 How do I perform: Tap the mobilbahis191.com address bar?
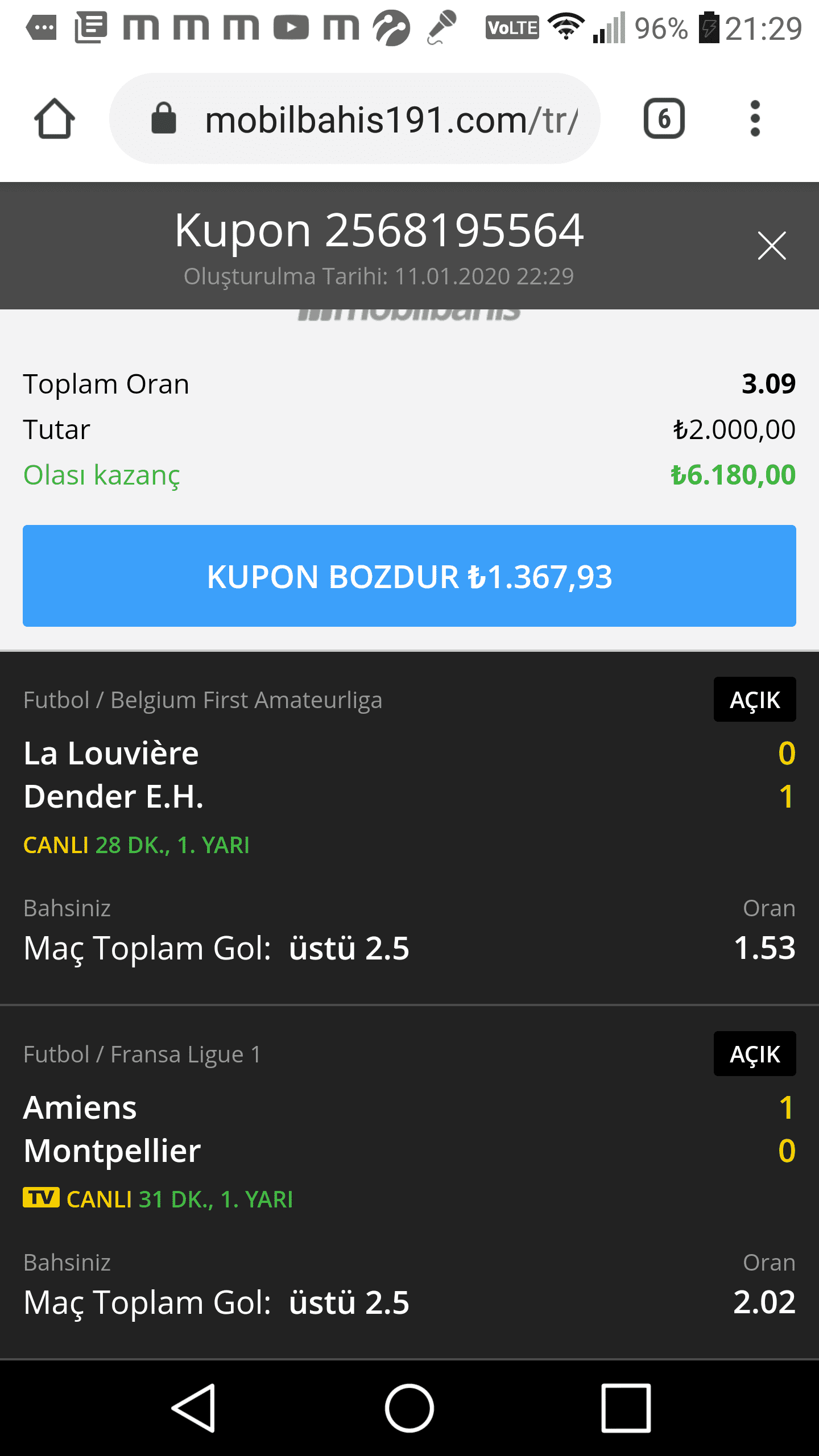[355, 119]
